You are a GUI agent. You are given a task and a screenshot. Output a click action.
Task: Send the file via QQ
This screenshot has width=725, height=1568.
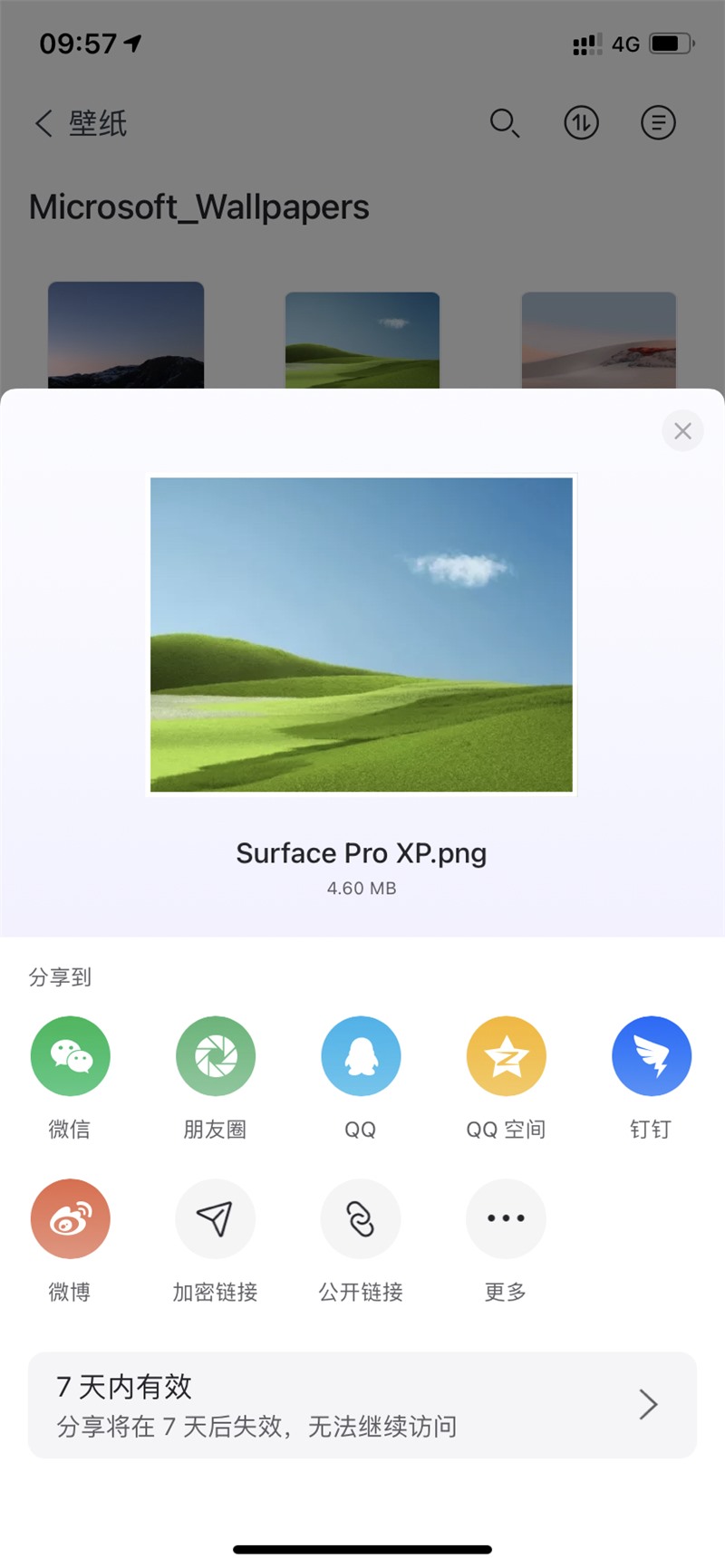361,1056
